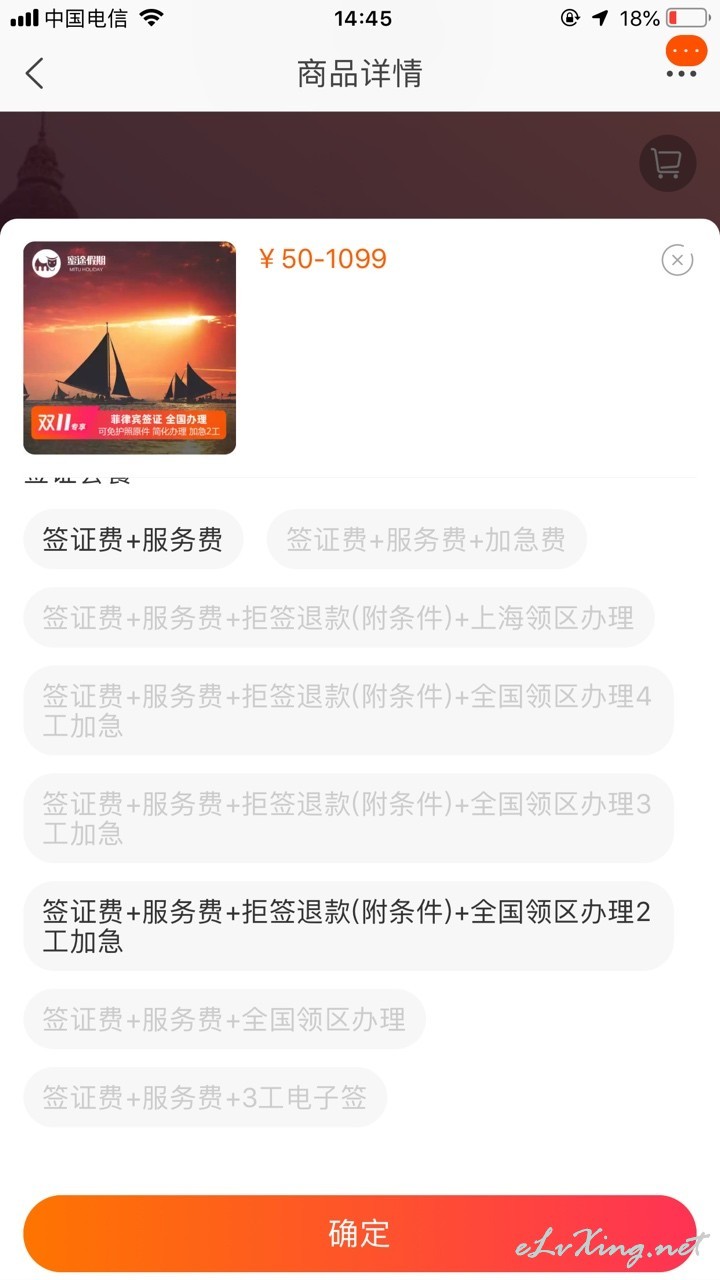Select the 3工电子签 option
720x1280 pixels.
click(x=205, y=1098)
